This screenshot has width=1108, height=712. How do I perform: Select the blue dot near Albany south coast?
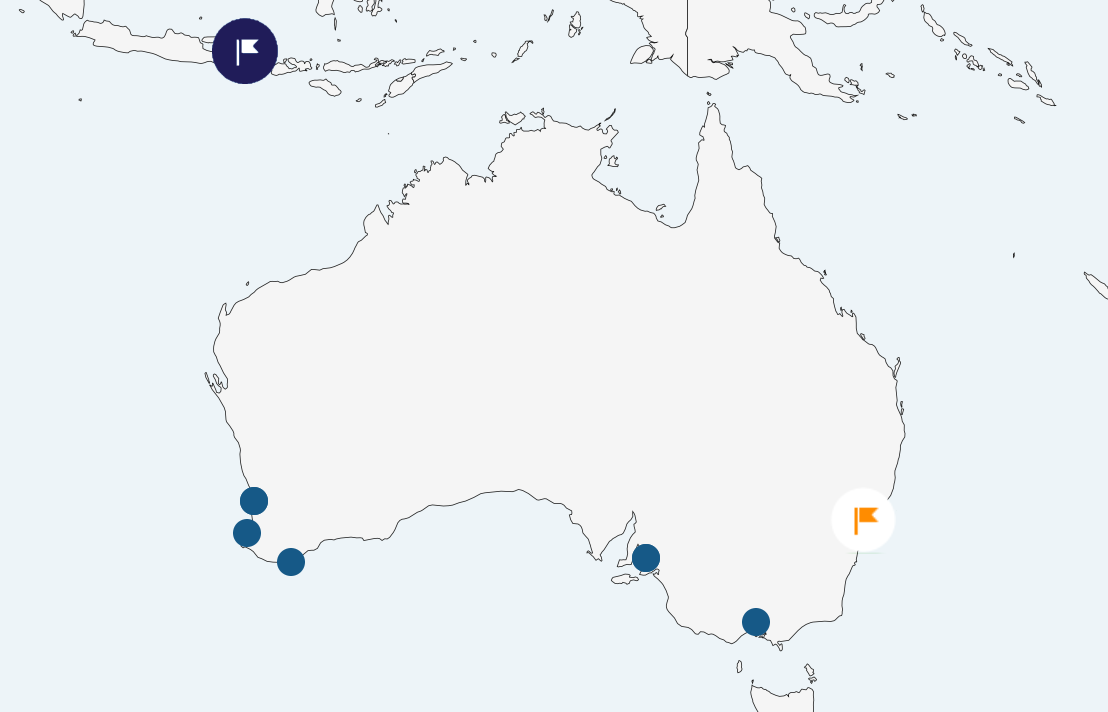point(291,562)
